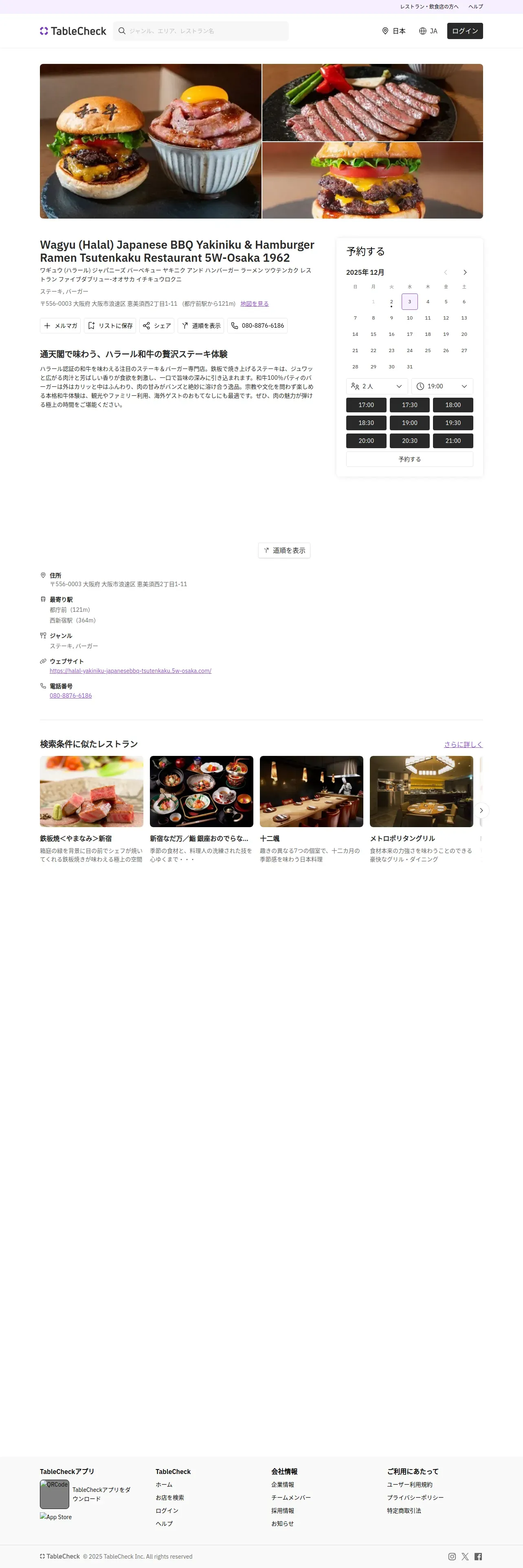Viewport: 523px width, 1568px height.
Task: Call 080-8876-6186 from the button row
Action: pos(257,326)
